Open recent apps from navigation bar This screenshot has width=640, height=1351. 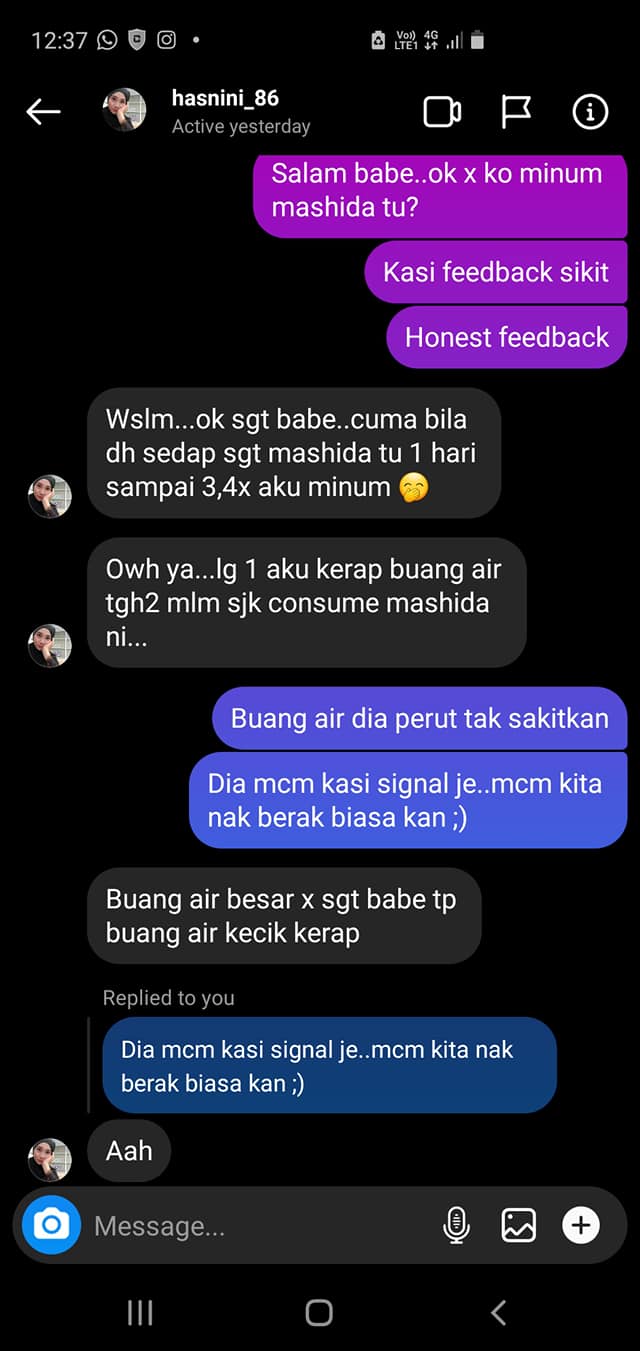click(140, 1312)
